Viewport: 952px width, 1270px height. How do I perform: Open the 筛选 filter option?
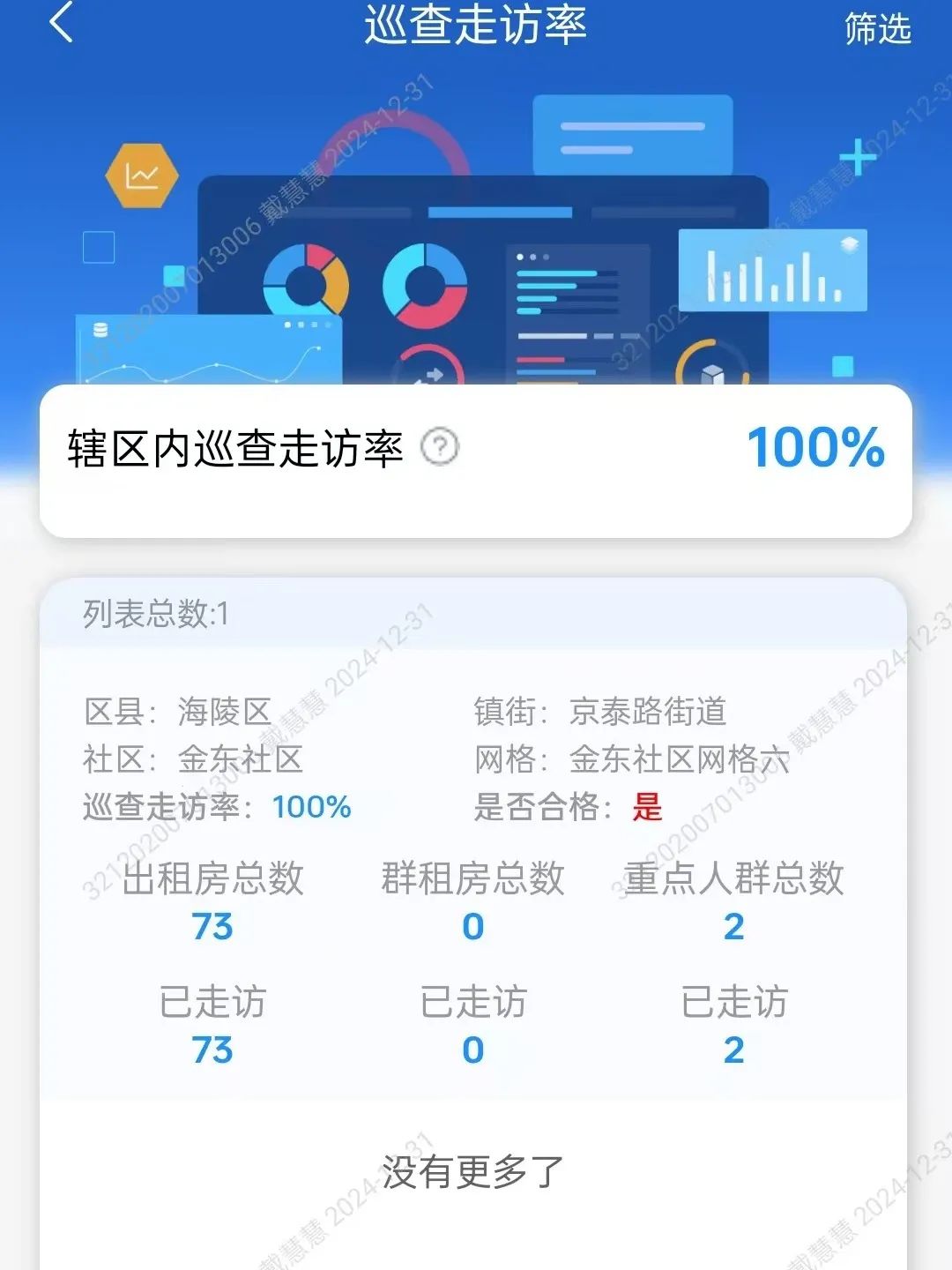(x=877, y=28)
